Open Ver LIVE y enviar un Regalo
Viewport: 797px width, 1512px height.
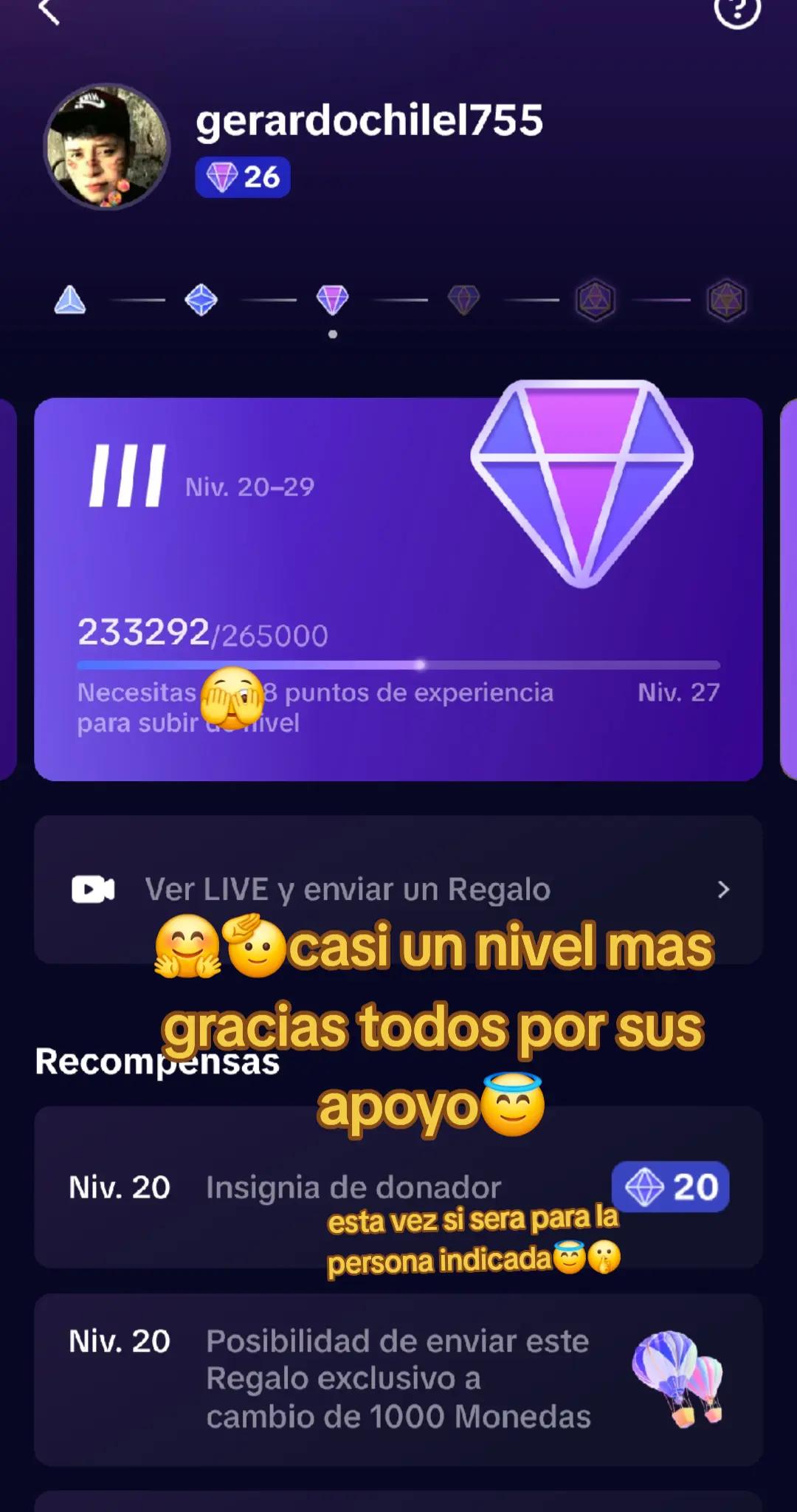(398, 889)
